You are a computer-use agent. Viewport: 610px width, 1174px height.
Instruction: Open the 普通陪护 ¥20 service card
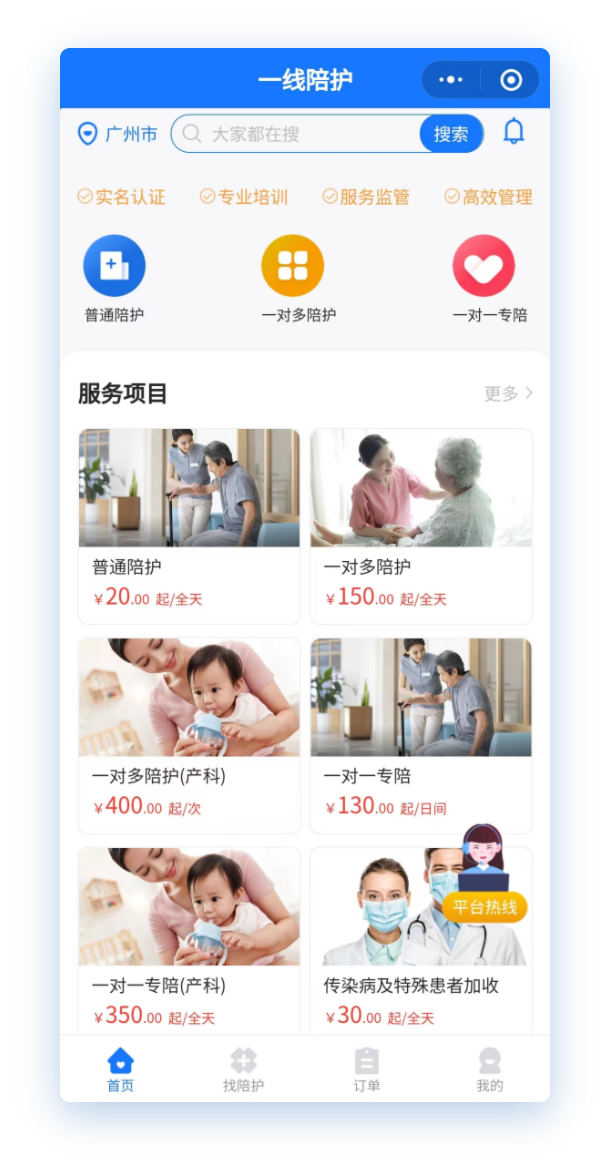point(189,526)
